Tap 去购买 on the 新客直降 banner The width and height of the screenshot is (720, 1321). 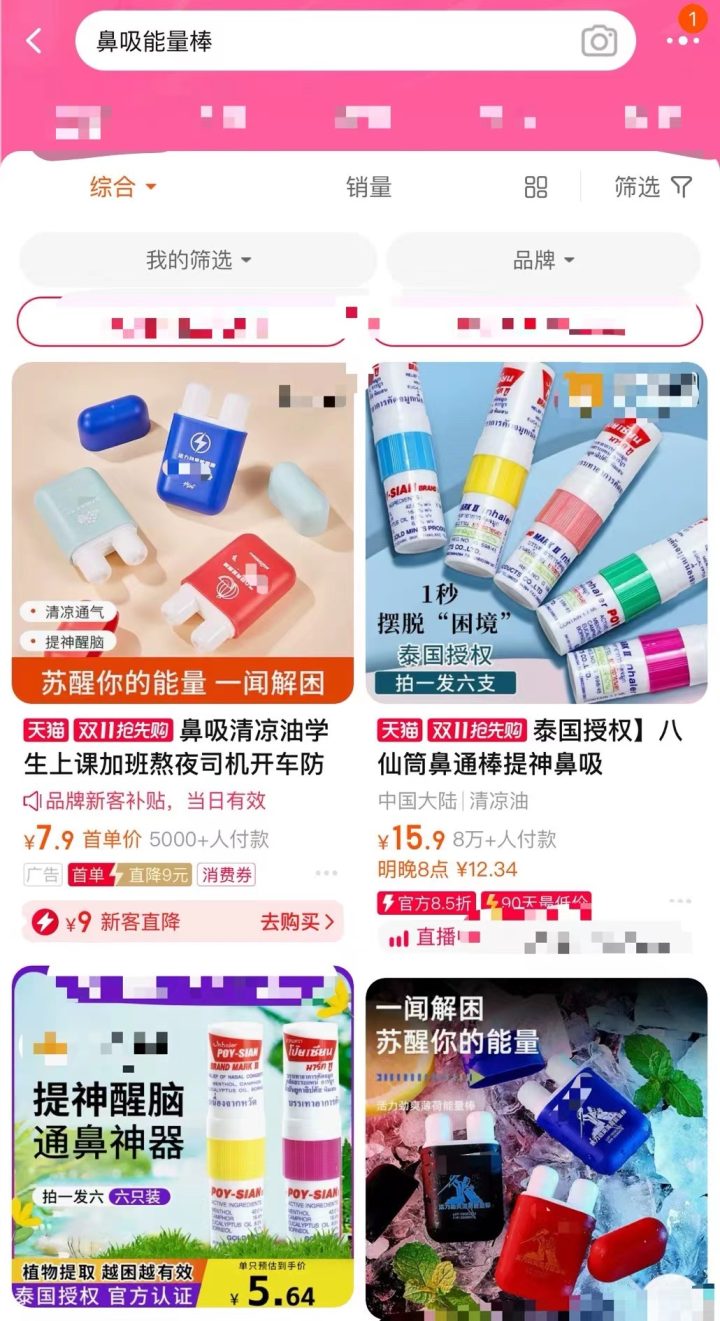[297, 921]
